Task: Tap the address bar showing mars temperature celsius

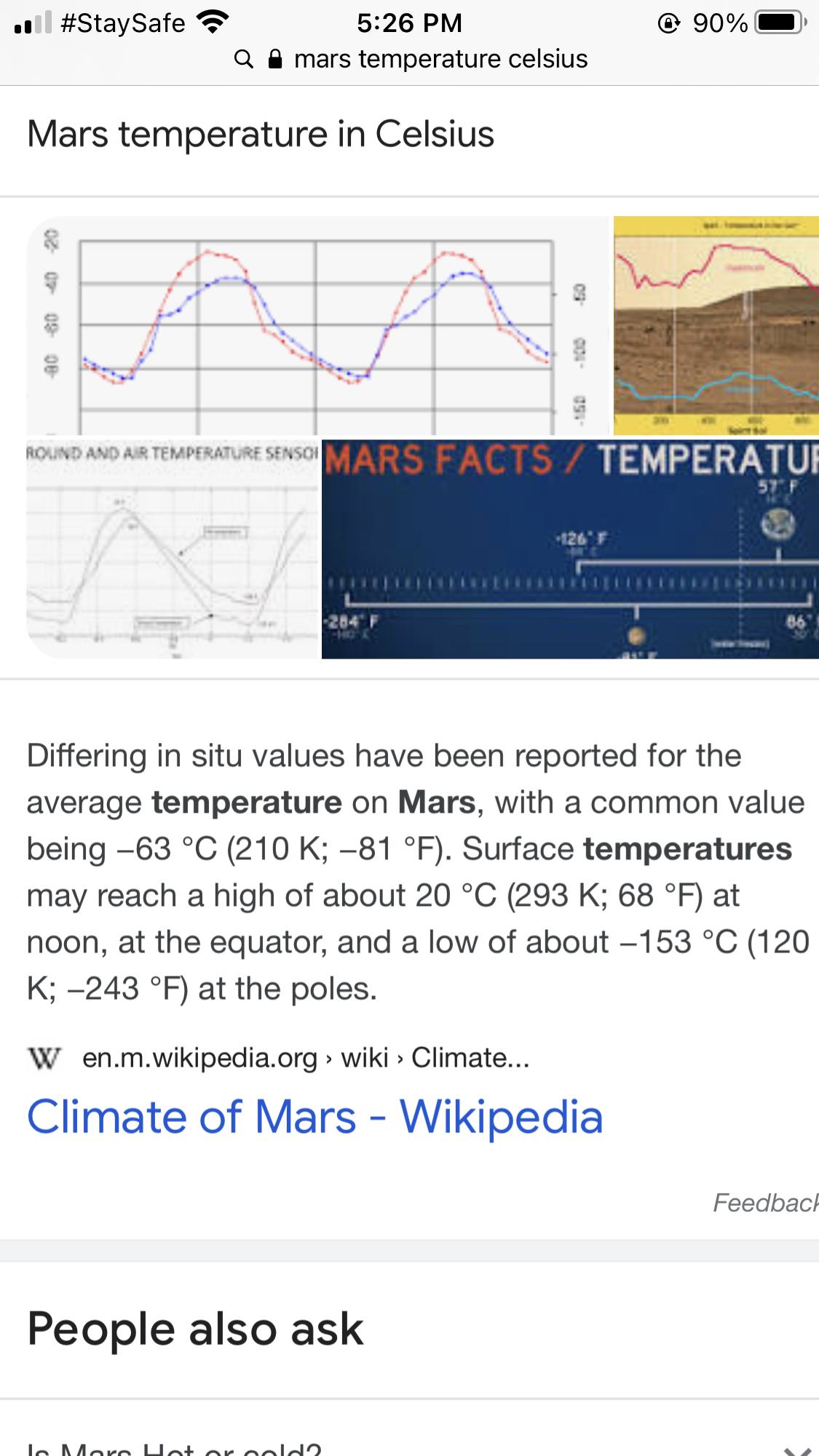Action: (410, 59)
